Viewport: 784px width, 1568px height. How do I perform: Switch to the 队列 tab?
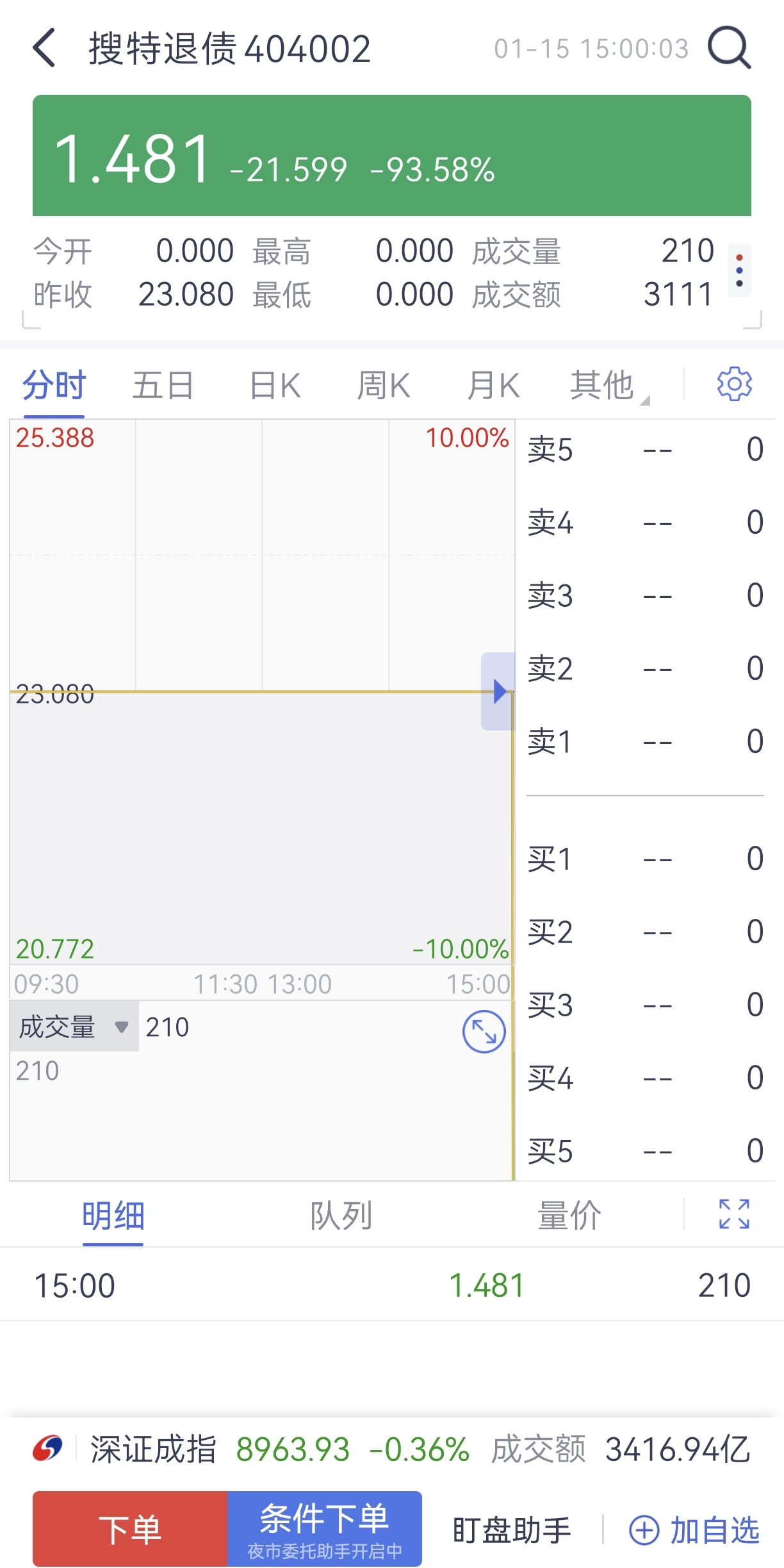[341, 1216]
